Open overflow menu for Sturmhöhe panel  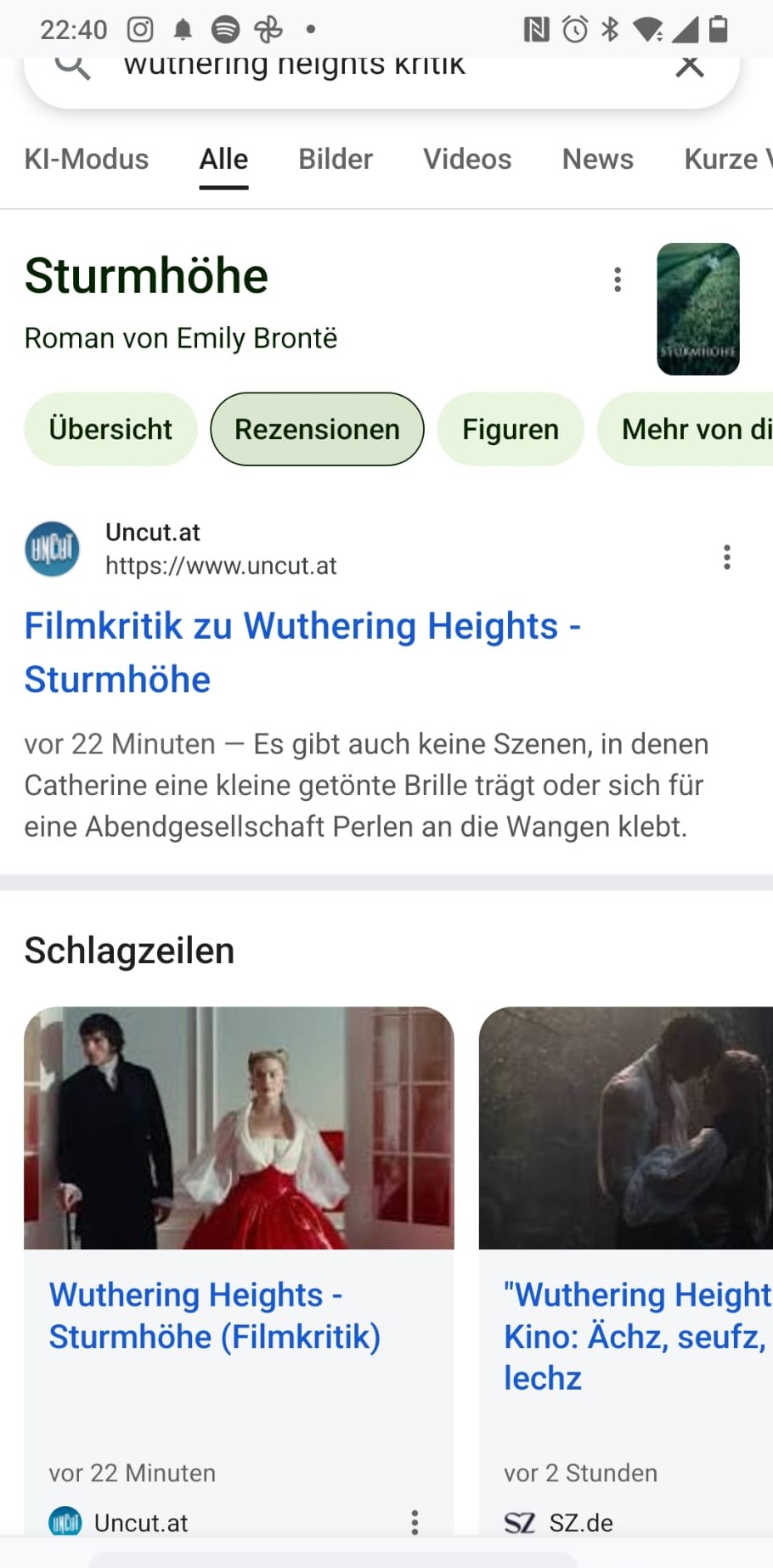[618, 279]
